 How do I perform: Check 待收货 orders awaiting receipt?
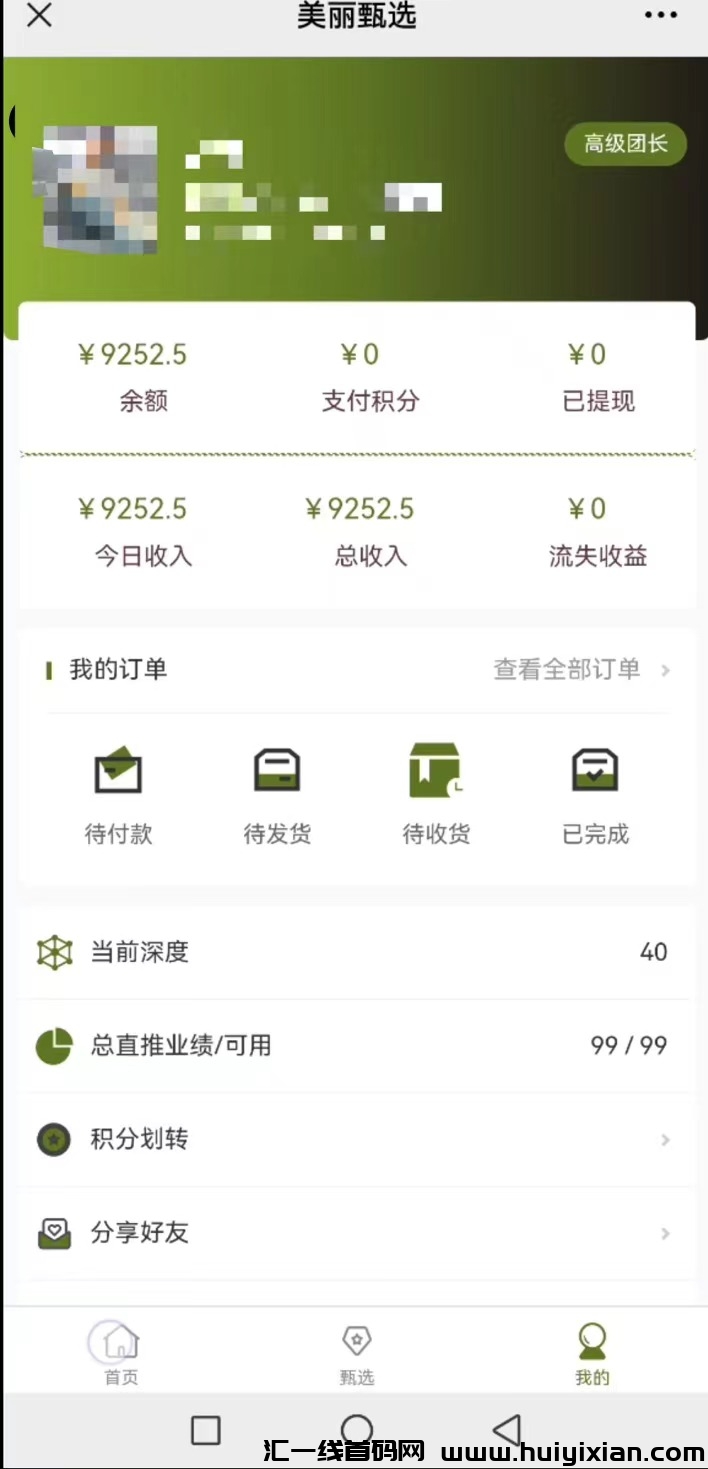click(436, 796)
